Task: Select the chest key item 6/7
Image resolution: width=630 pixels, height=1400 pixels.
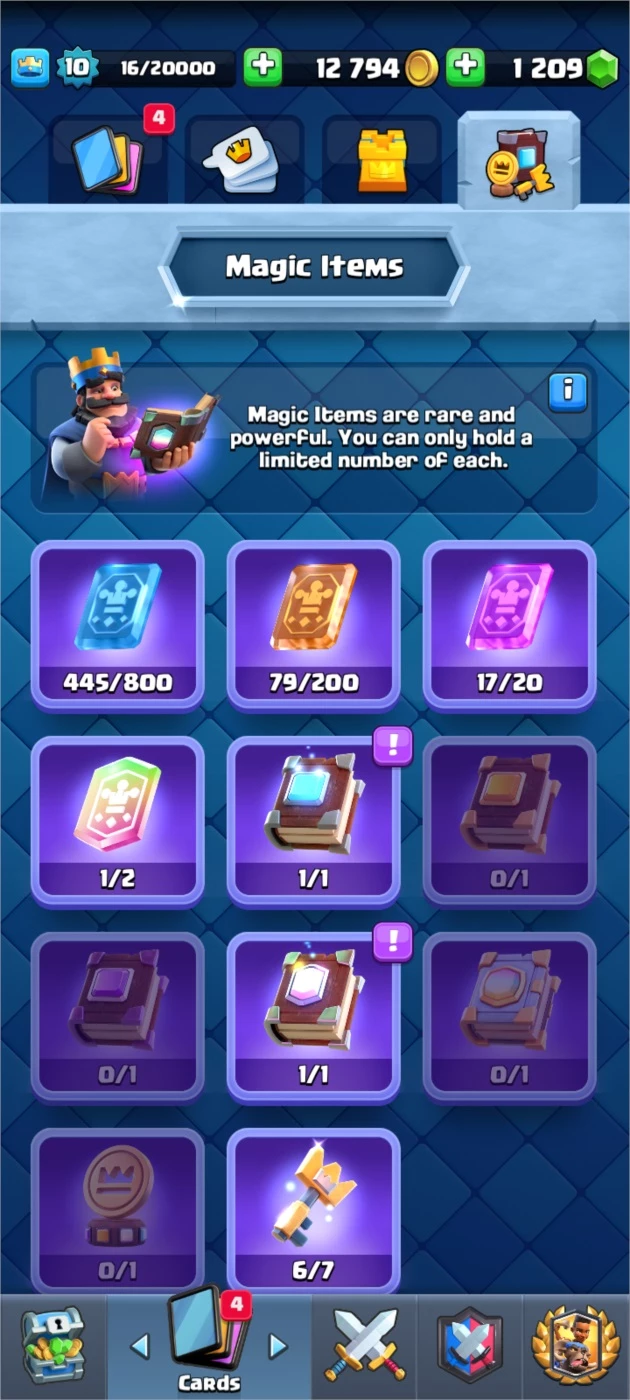Action: pyautogui.click(x=313, y=1210)
